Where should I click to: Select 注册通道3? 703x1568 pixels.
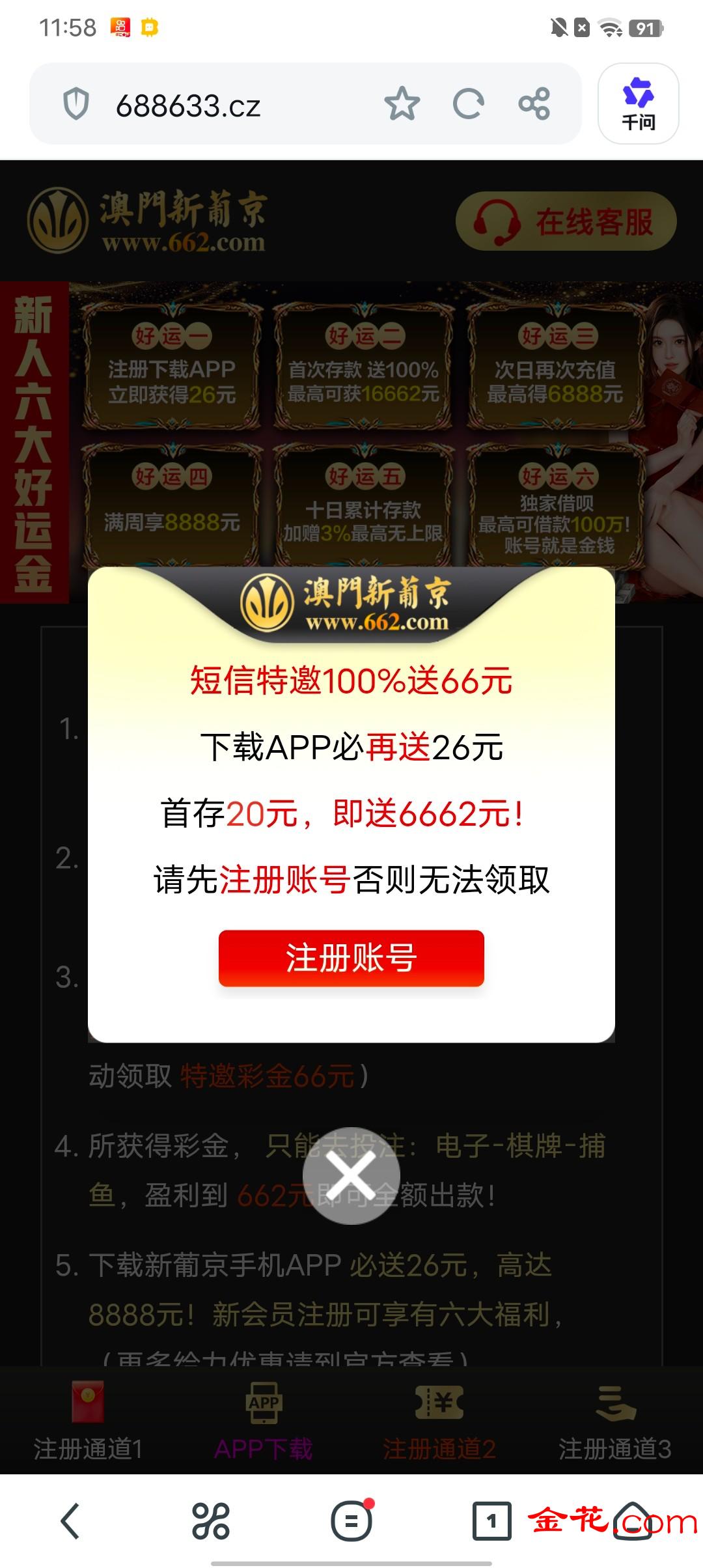pos(614,1421)
